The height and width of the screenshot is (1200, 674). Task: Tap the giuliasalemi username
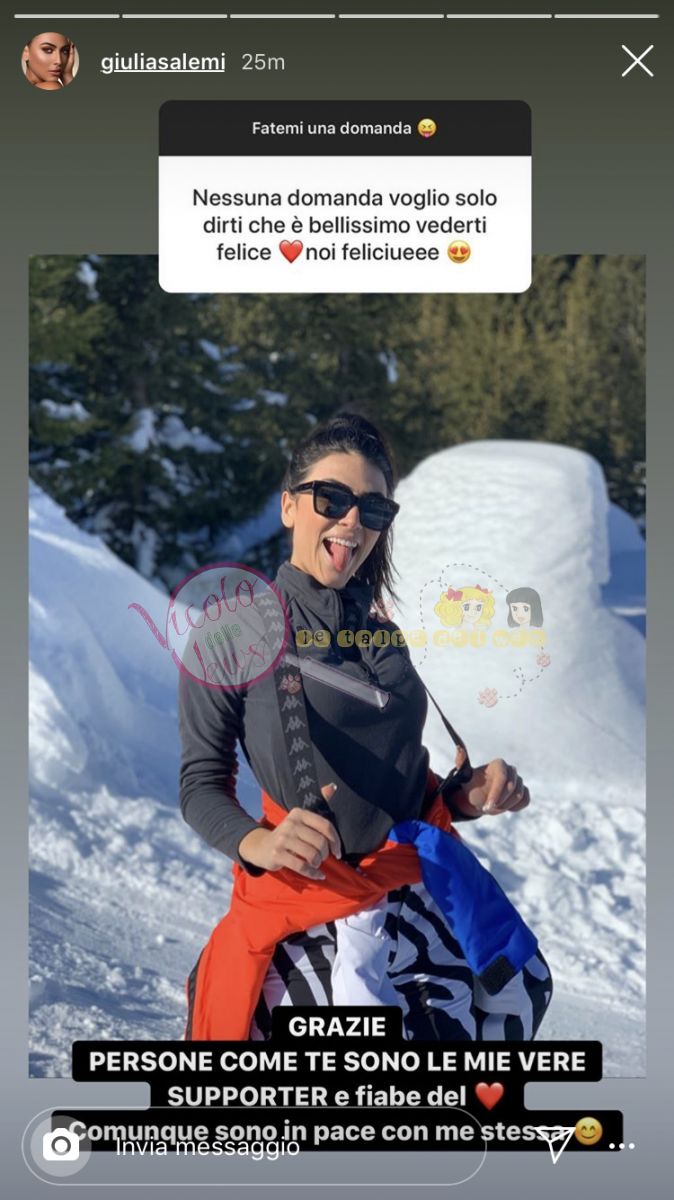coord(164,62)
